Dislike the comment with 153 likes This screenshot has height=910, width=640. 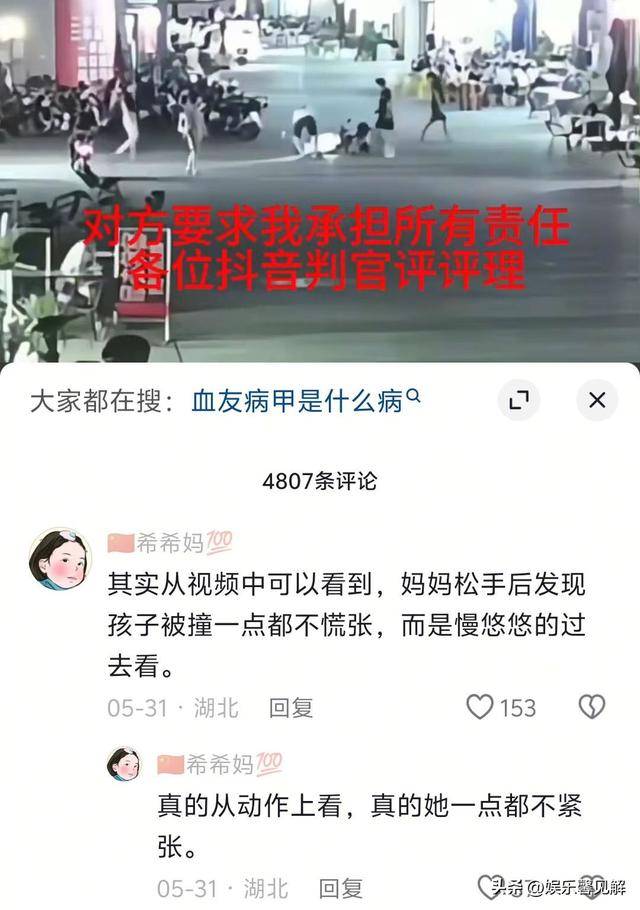click(x=592, y=707)
